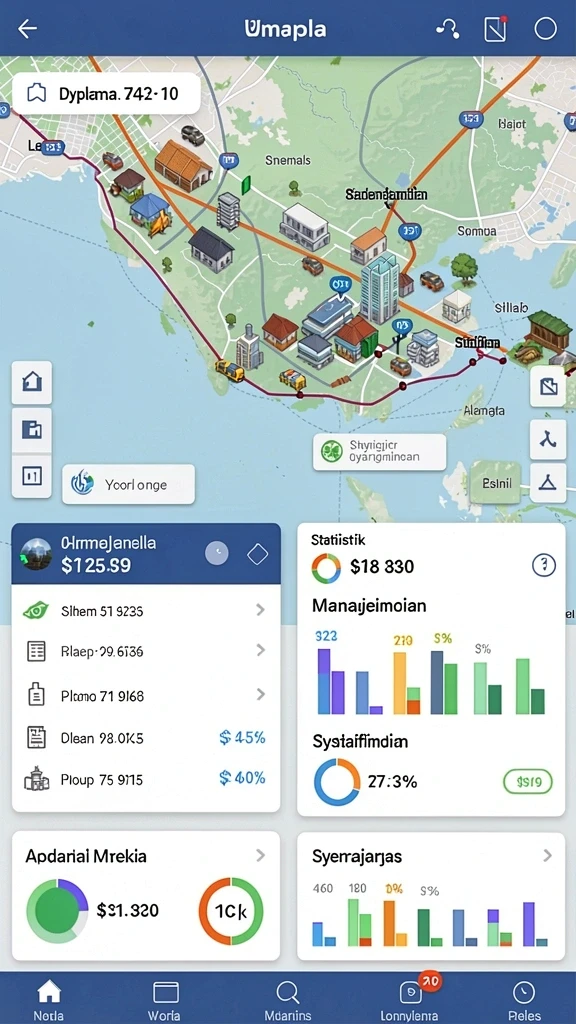Switch to the Worla tab
This screenshot has width=576, height=1024.
pos(165,999)
